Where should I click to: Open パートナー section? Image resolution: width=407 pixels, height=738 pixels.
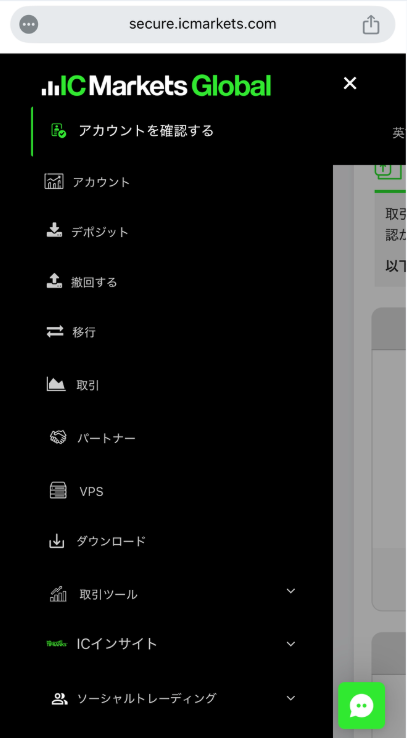pos(167,438)
